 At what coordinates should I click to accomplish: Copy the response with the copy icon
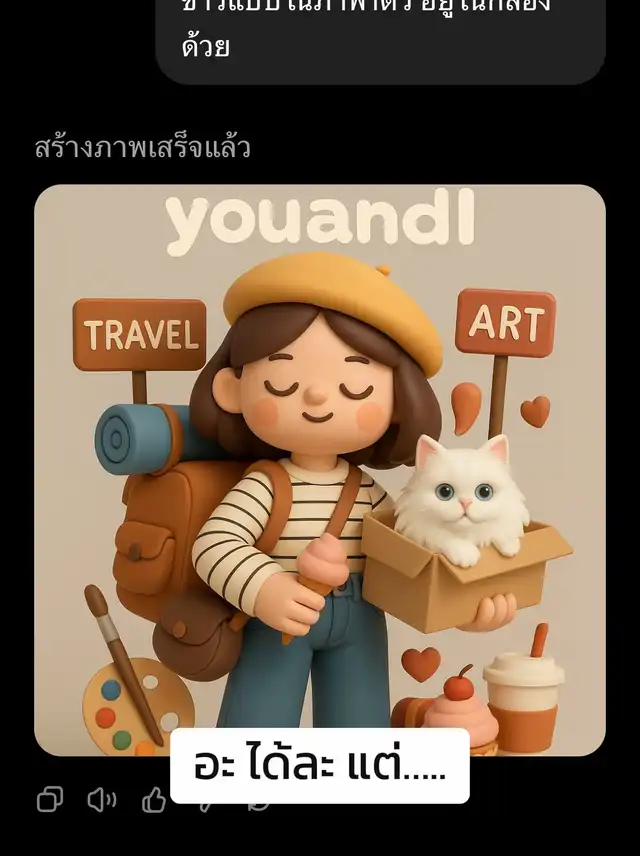click(49, 799)
